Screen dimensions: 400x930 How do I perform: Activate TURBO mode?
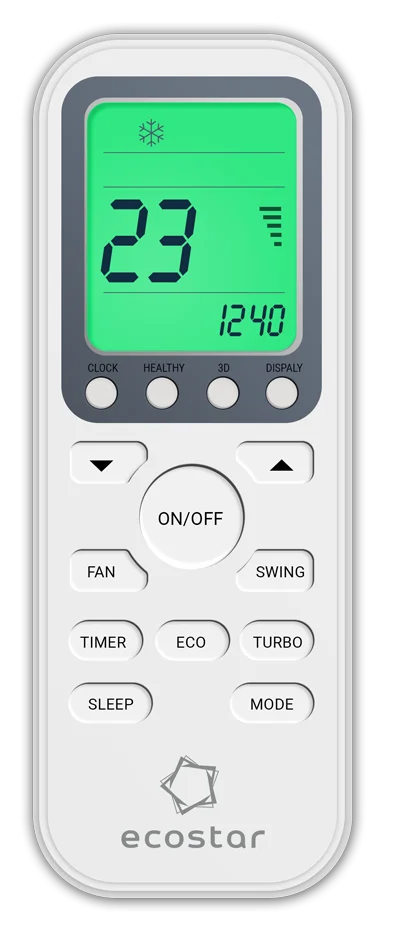coord(277,641)
